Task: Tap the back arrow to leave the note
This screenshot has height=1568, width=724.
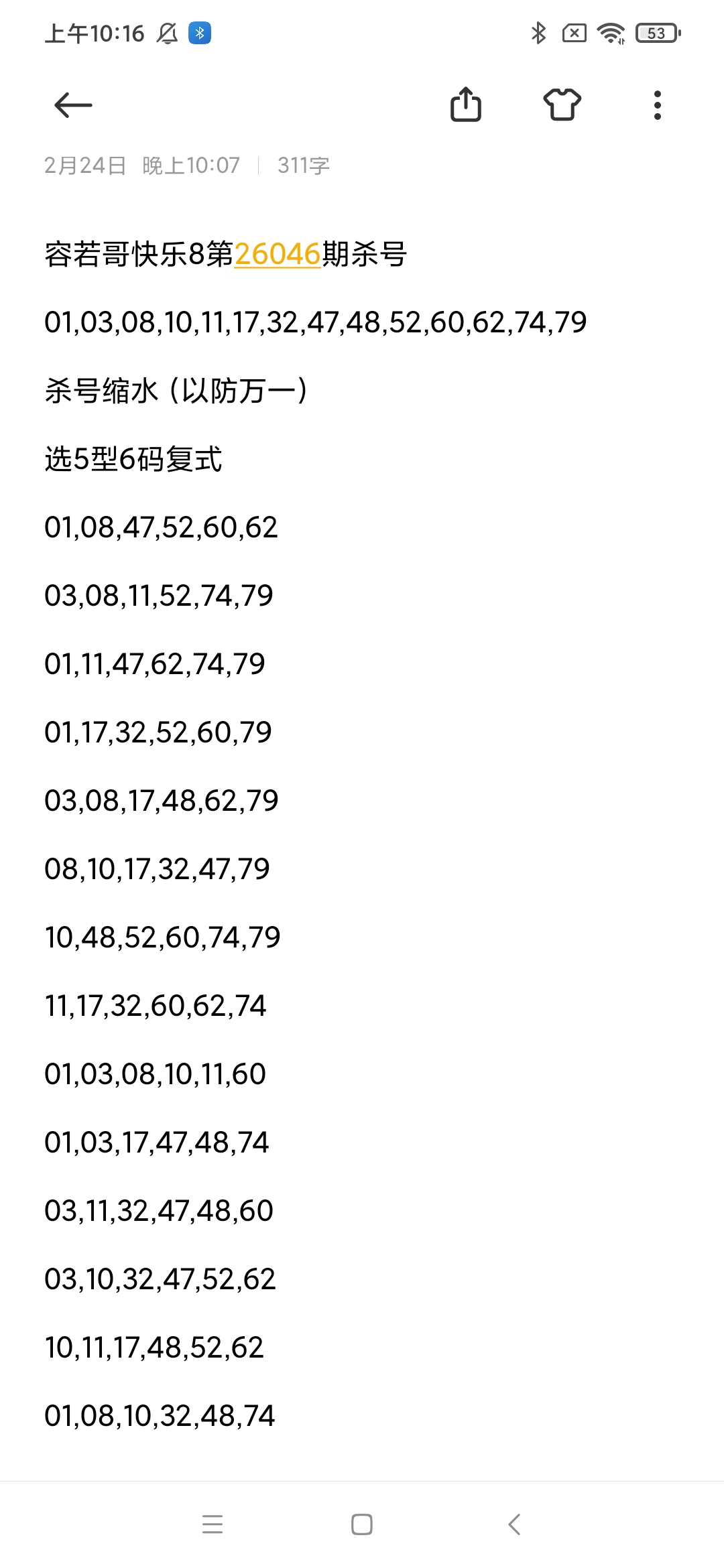Action: tap(74, 105)
